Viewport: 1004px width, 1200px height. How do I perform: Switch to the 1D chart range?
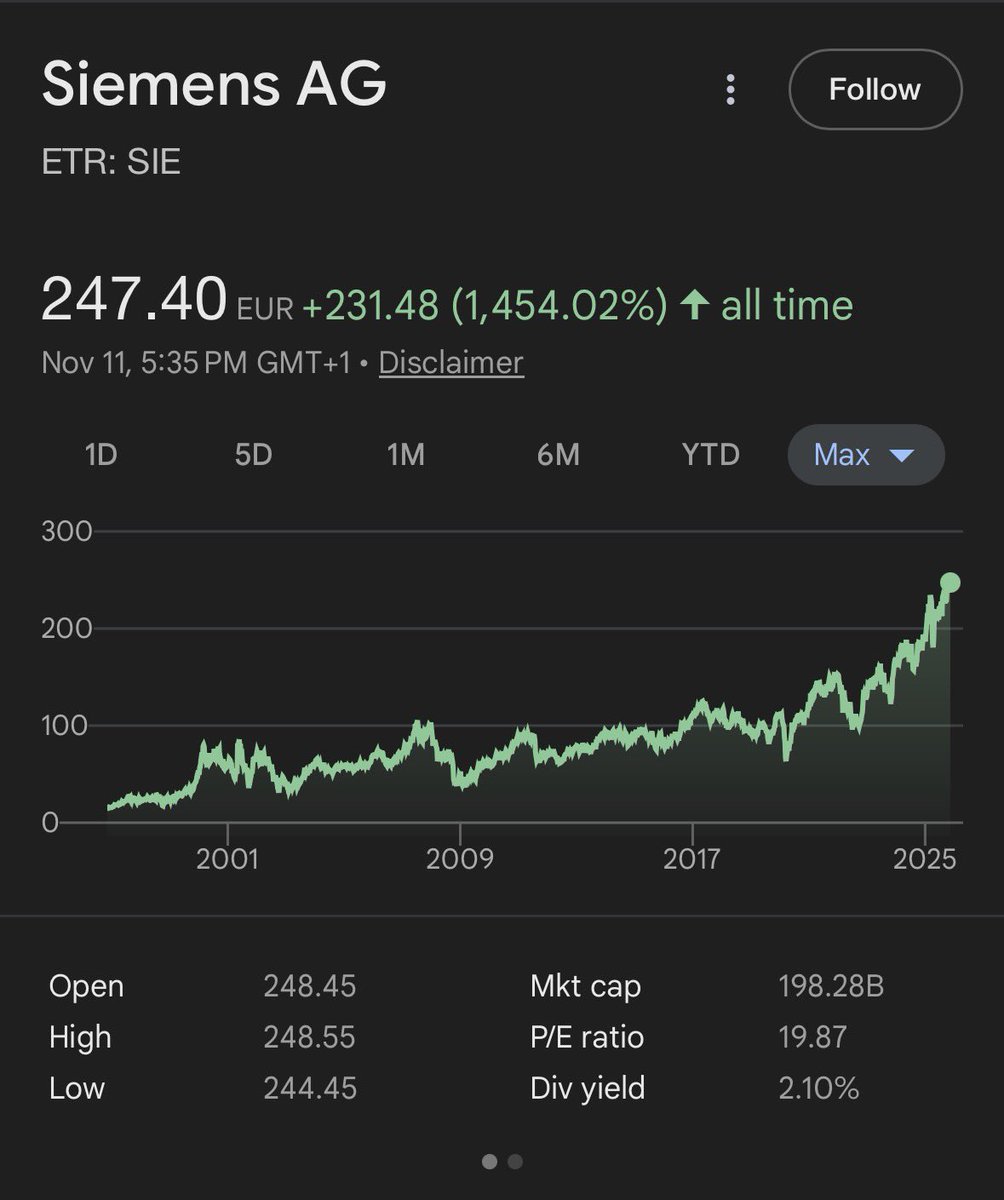tap(100, 455)
